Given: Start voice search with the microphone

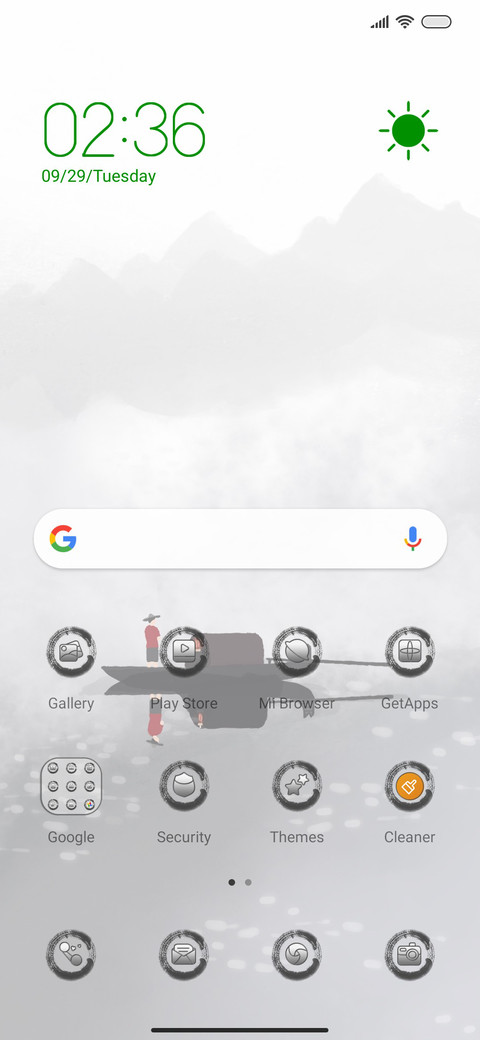Looking at the screenshot, I should pos(412,539).
